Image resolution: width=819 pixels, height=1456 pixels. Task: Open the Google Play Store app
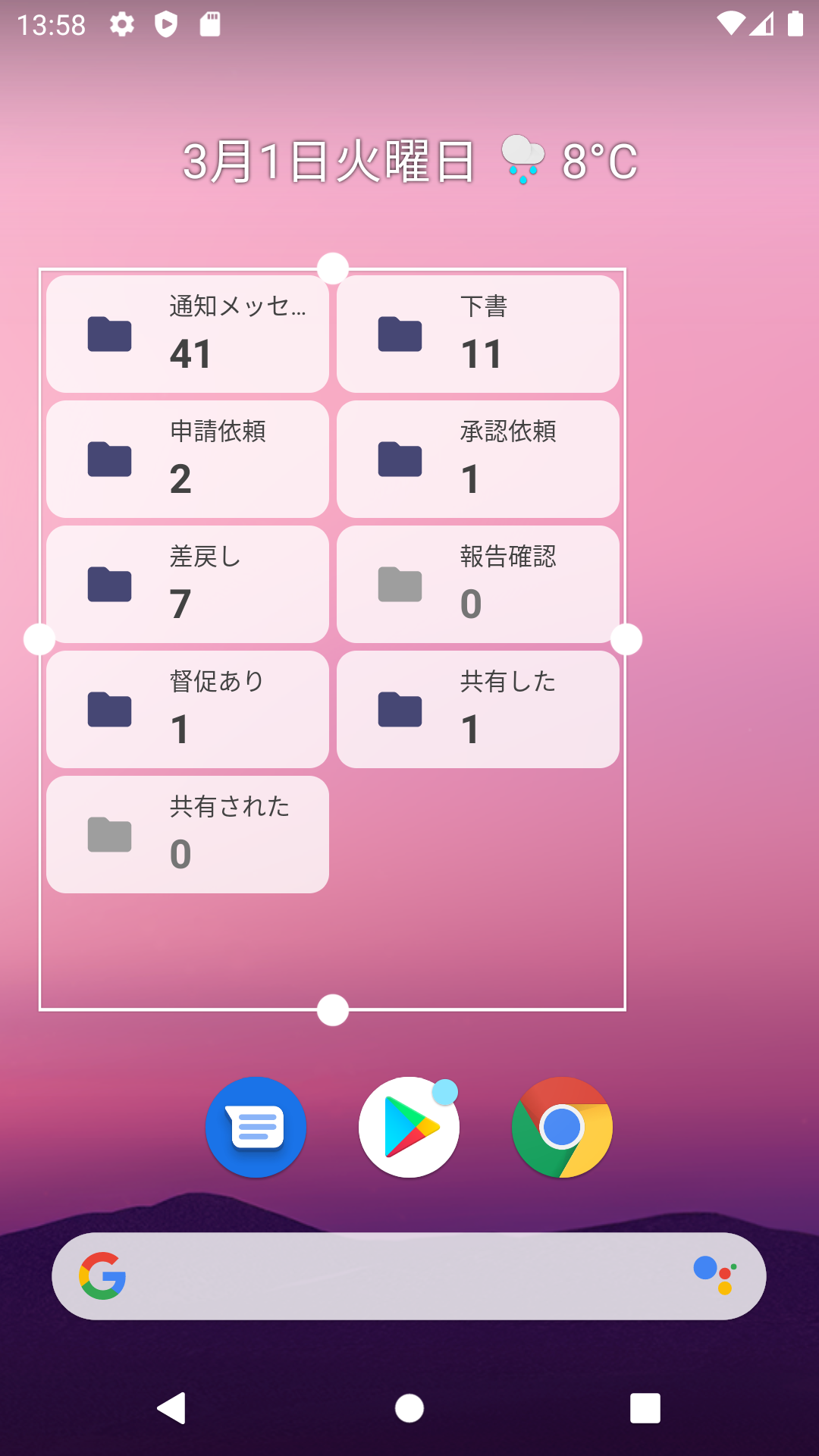point(409,1127)
